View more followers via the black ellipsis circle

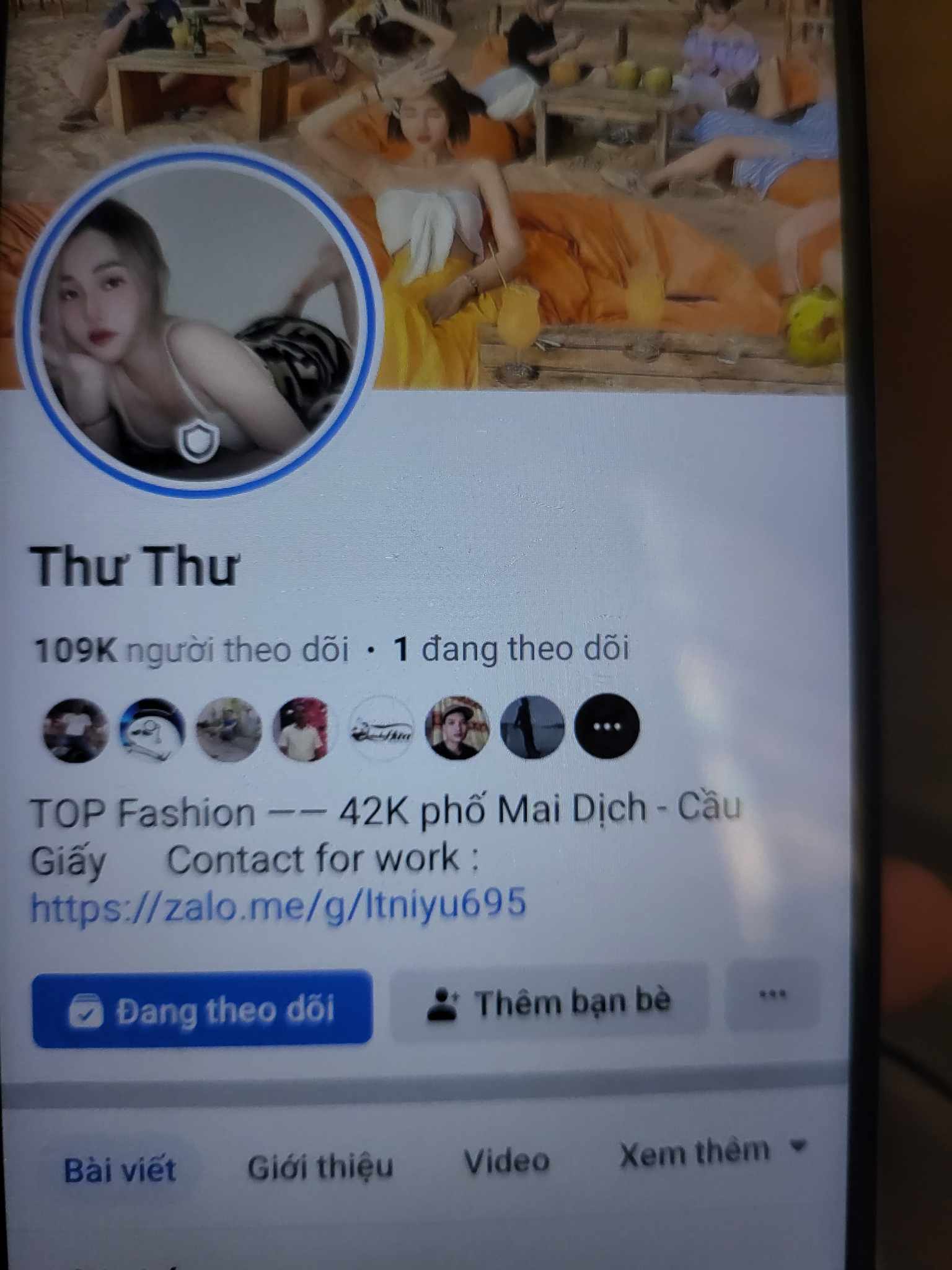(x=607, y=726)
